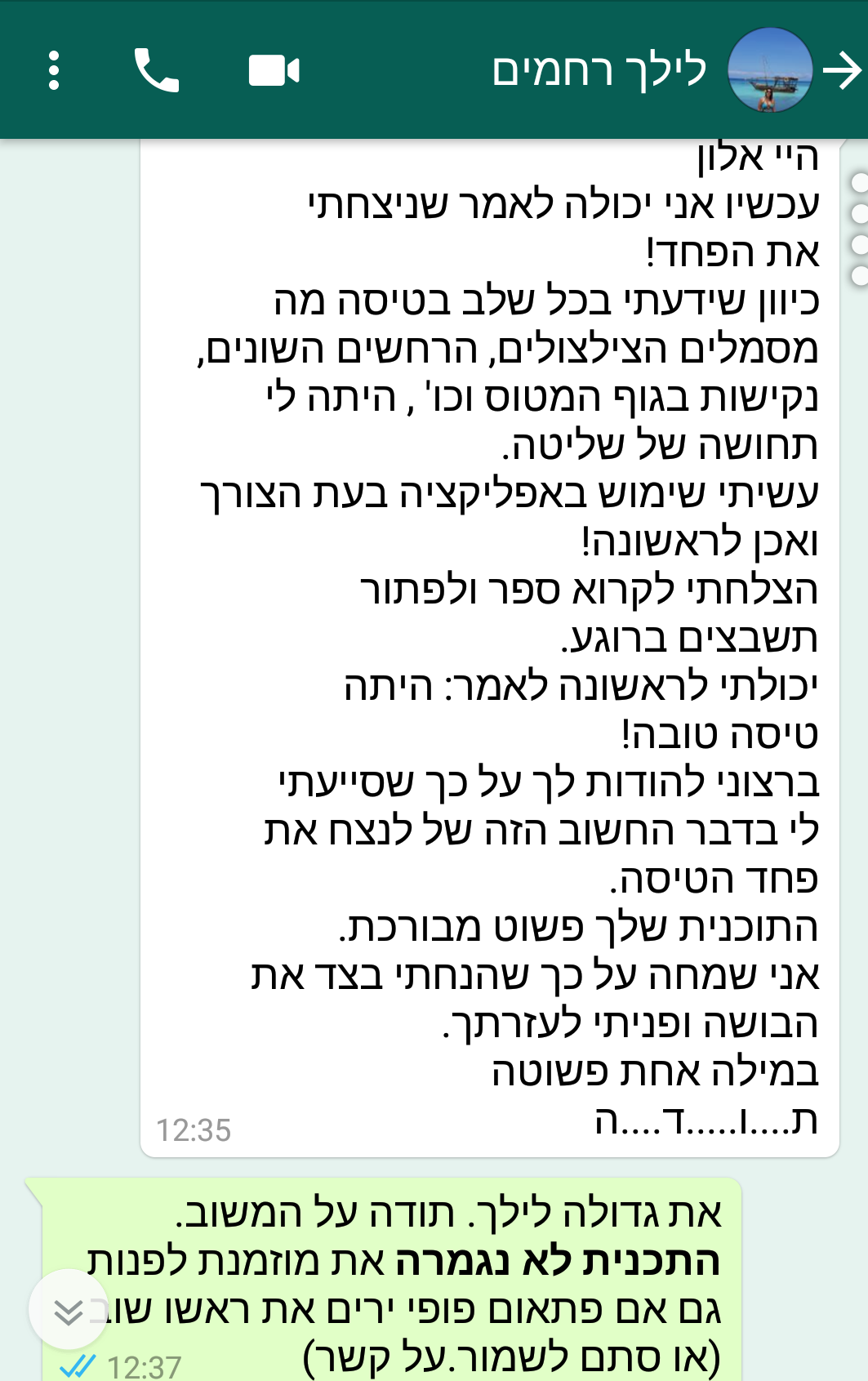Open לילך רחמים contact info
This screenshot has height=1381, width=868.
pyautogui.click(x=599, y=70)
